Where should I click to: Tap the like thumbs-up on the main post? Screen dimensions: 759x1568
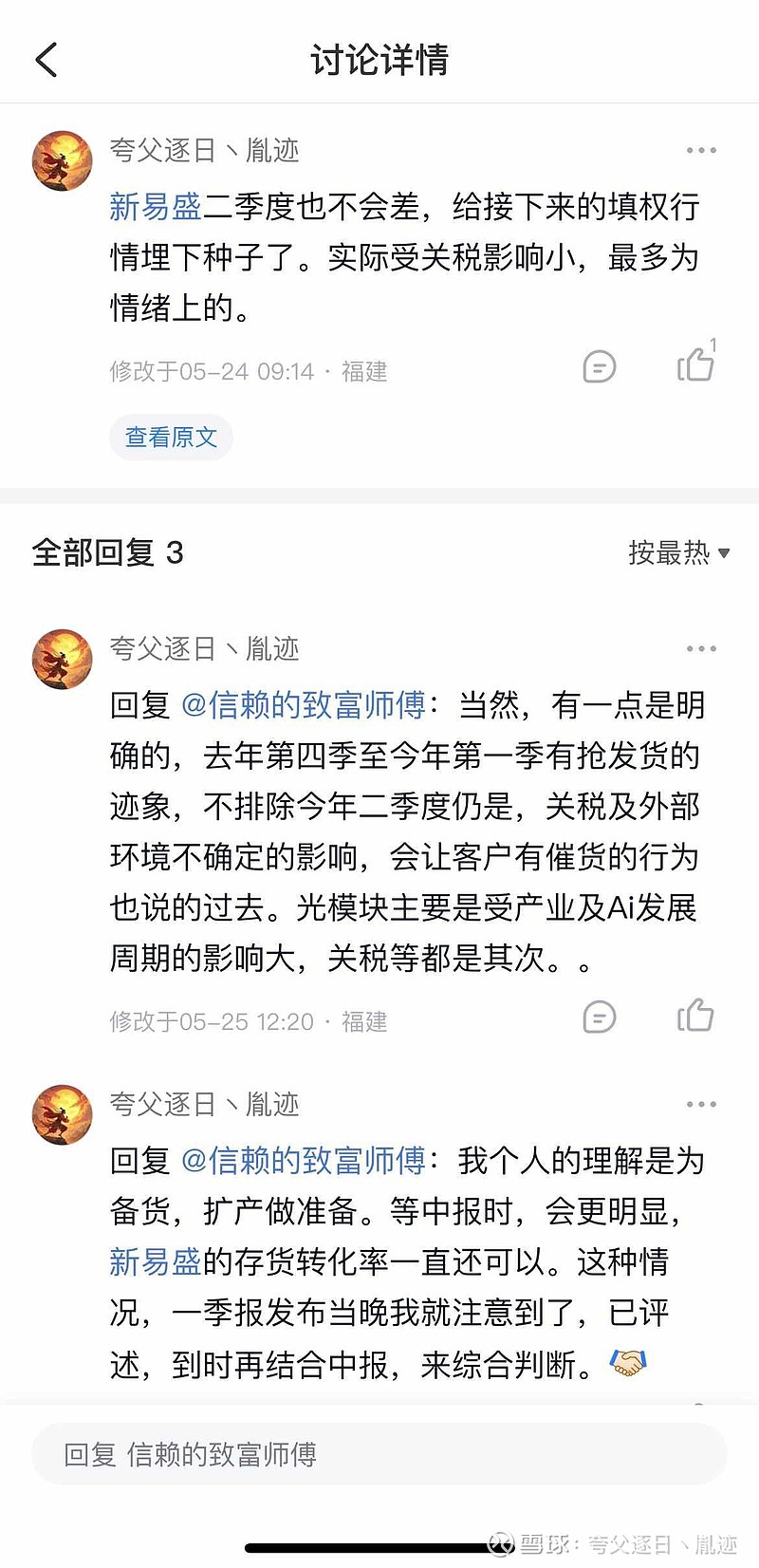click(696, 367)
